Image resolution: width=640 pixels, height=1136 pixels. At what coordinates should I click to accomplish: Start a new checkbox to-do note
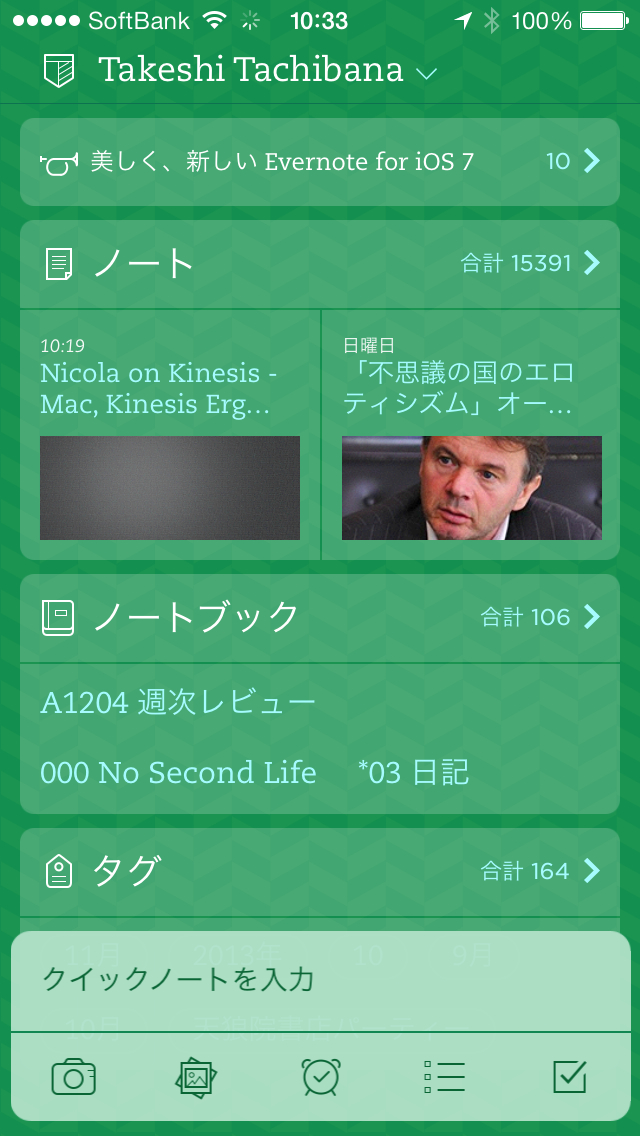569,1077
